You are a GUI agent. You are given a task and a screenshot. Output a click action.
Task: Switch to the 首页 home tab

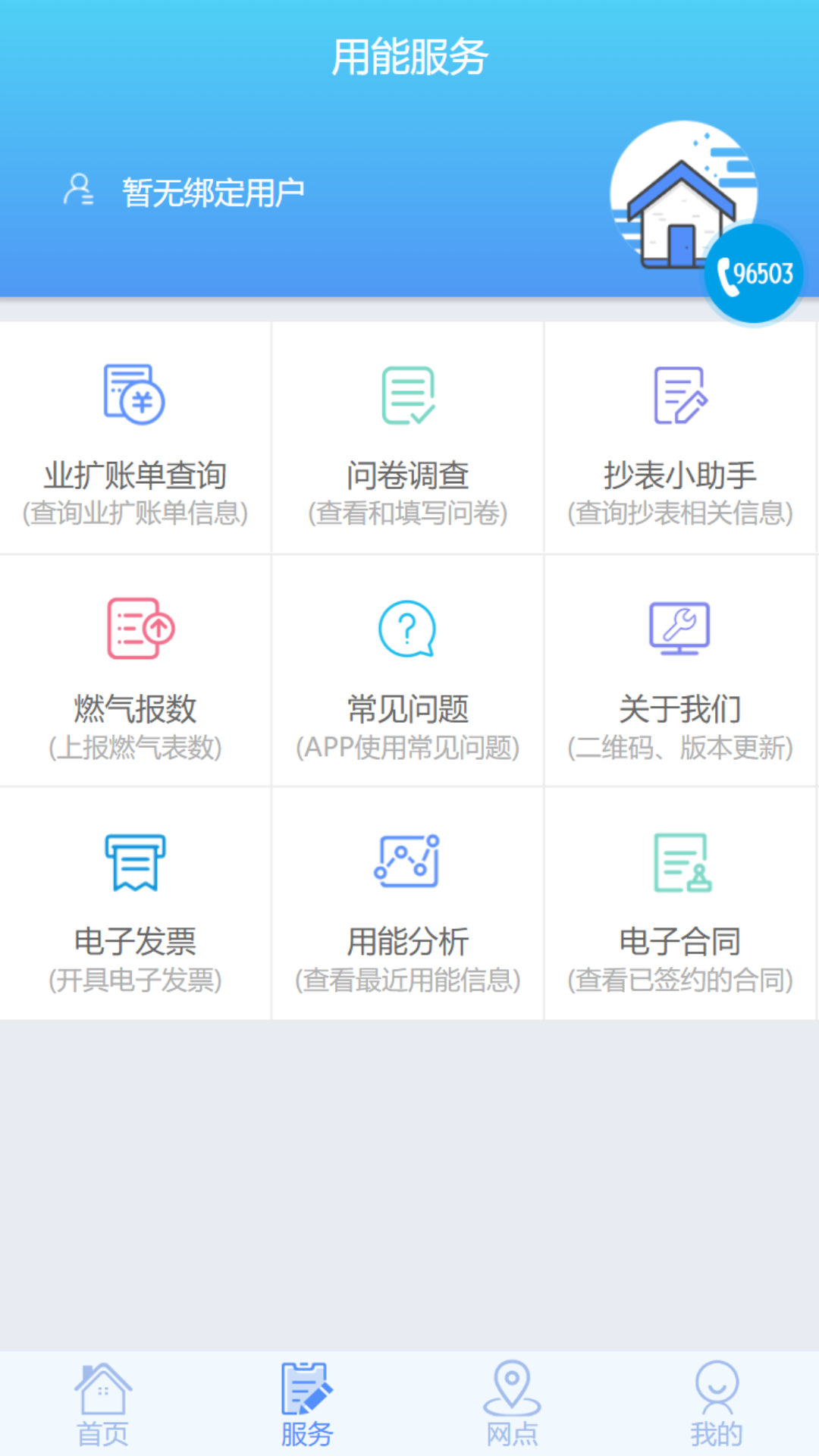(x=102, y=1404)
